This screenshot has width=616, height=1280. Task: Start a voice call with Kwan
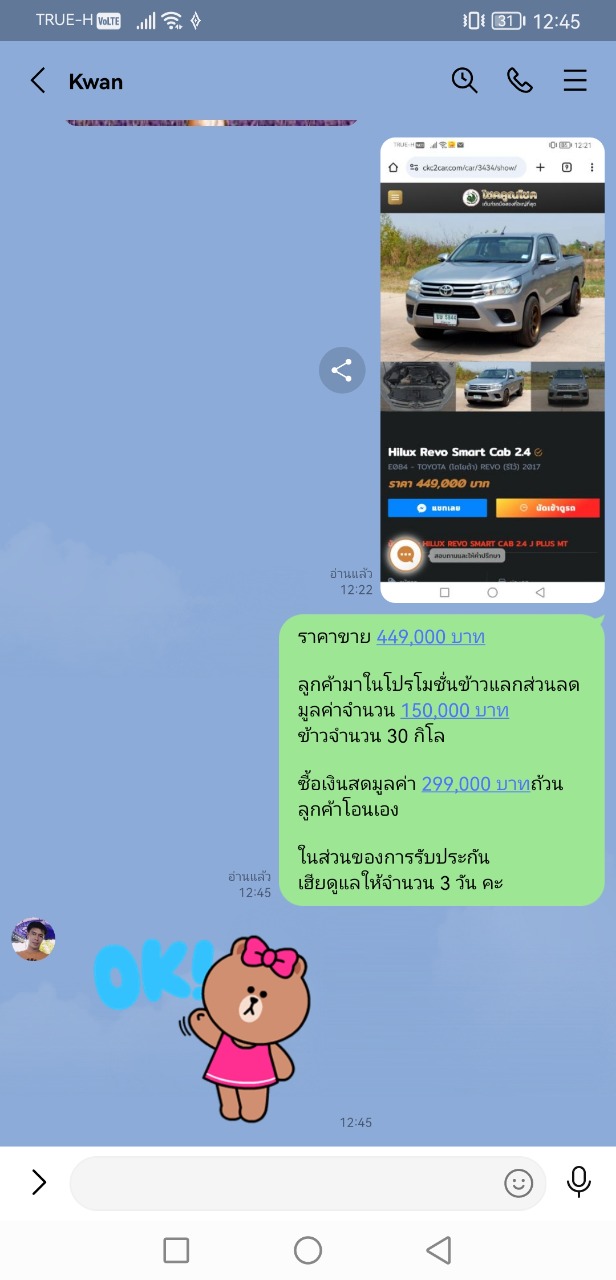(520, 81)
